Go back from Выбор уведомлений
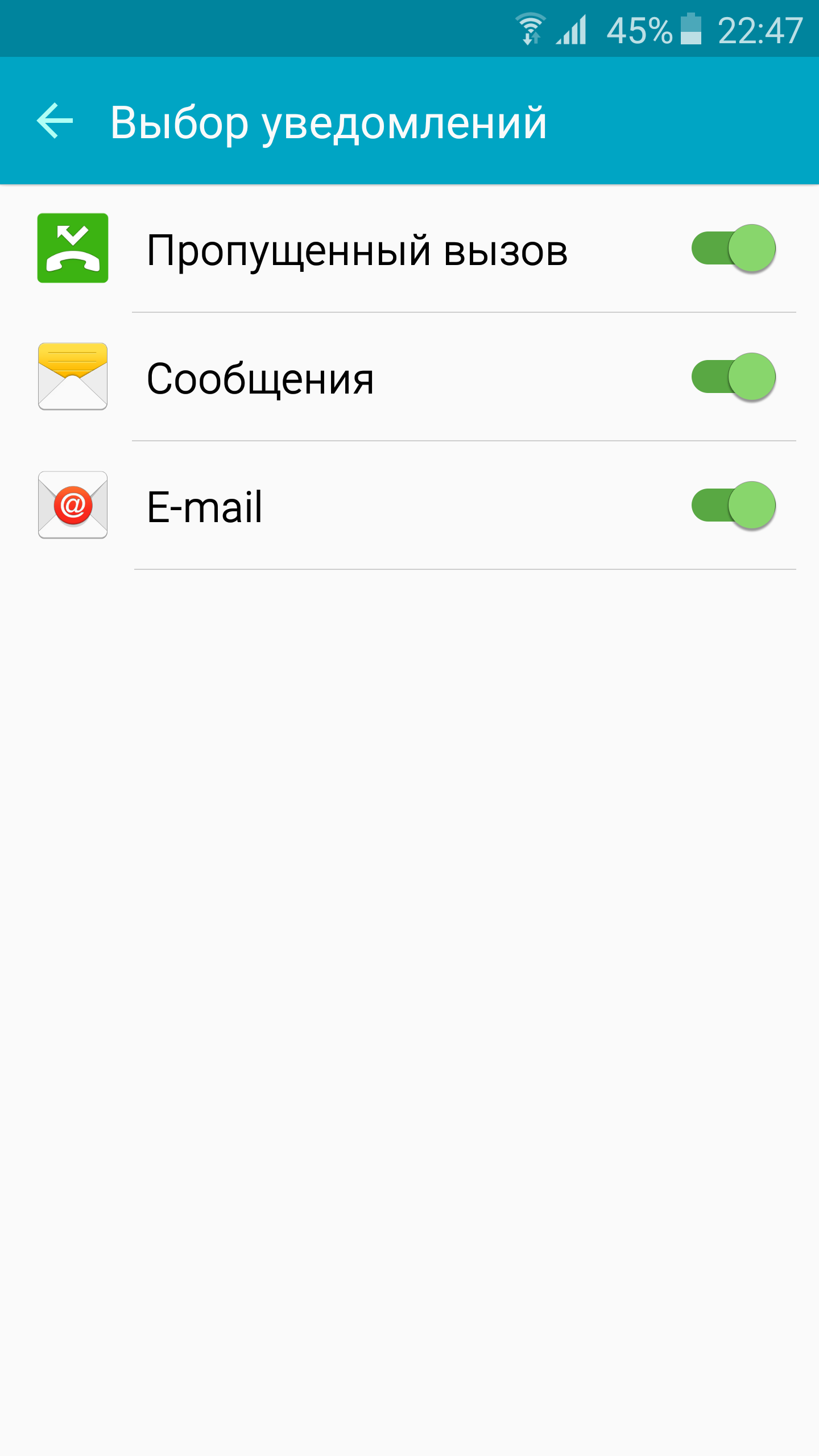Viewport: 819px width, 1456px height. click(x=55, y=121)
